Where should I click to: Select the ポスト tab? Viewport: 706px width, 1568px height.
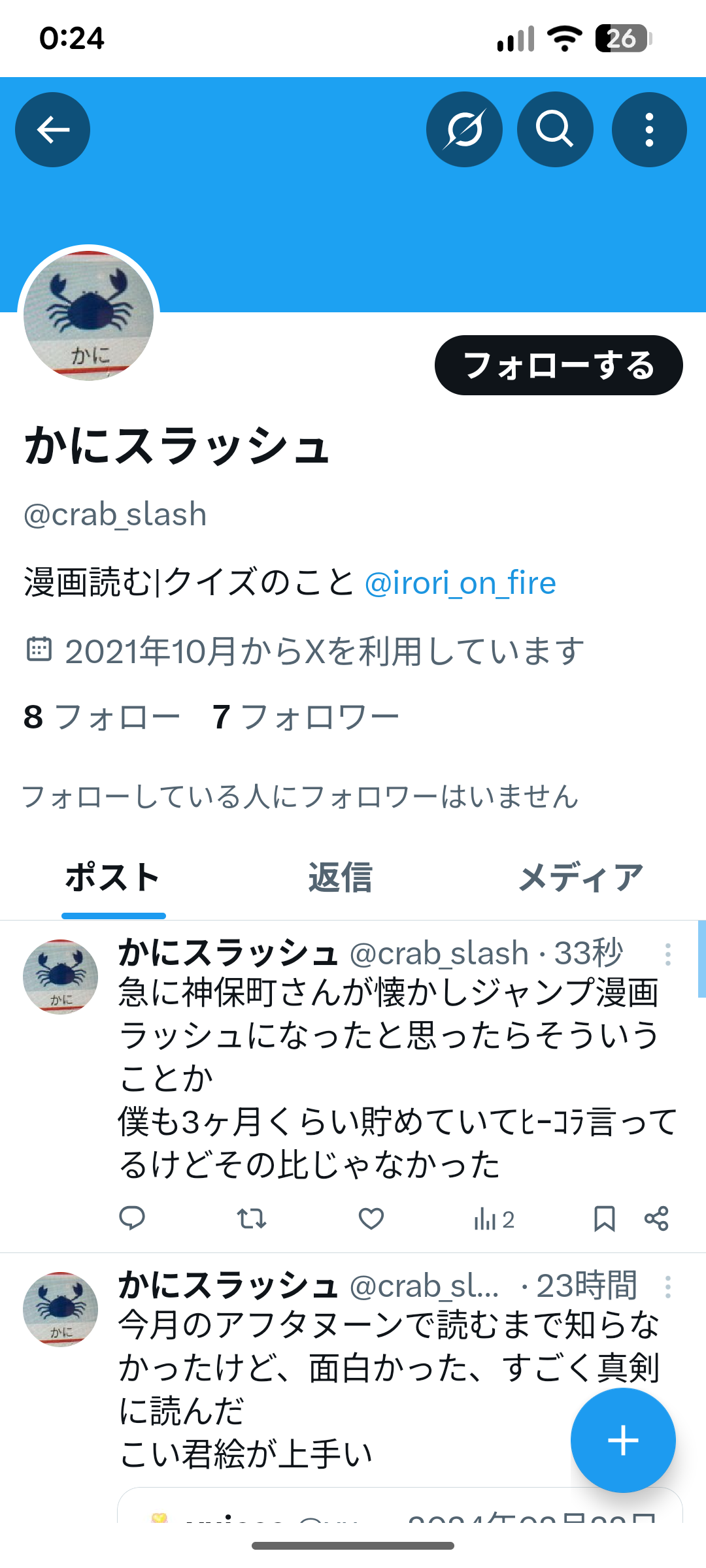click(x=113, y=877)
